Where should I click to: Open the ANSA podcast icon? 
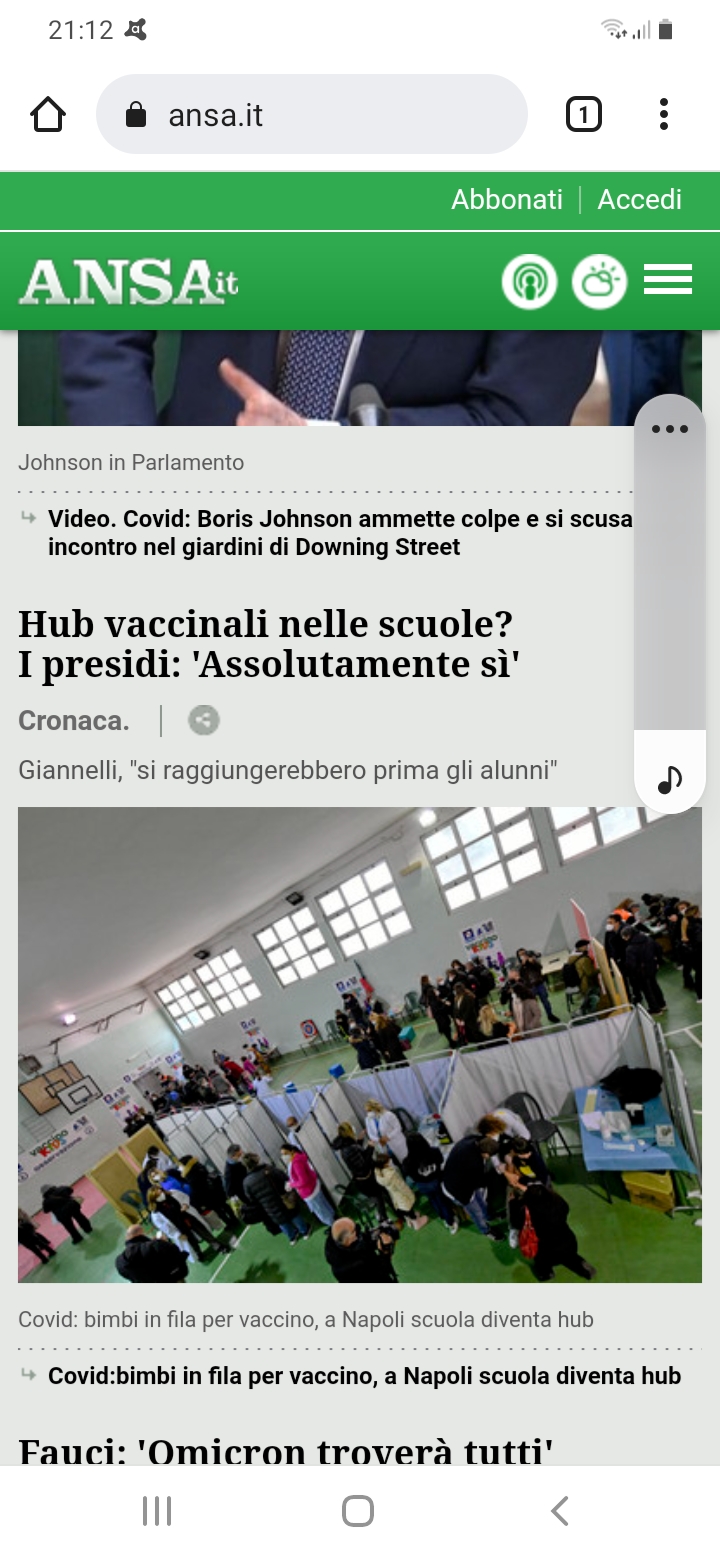click(529, 282)
